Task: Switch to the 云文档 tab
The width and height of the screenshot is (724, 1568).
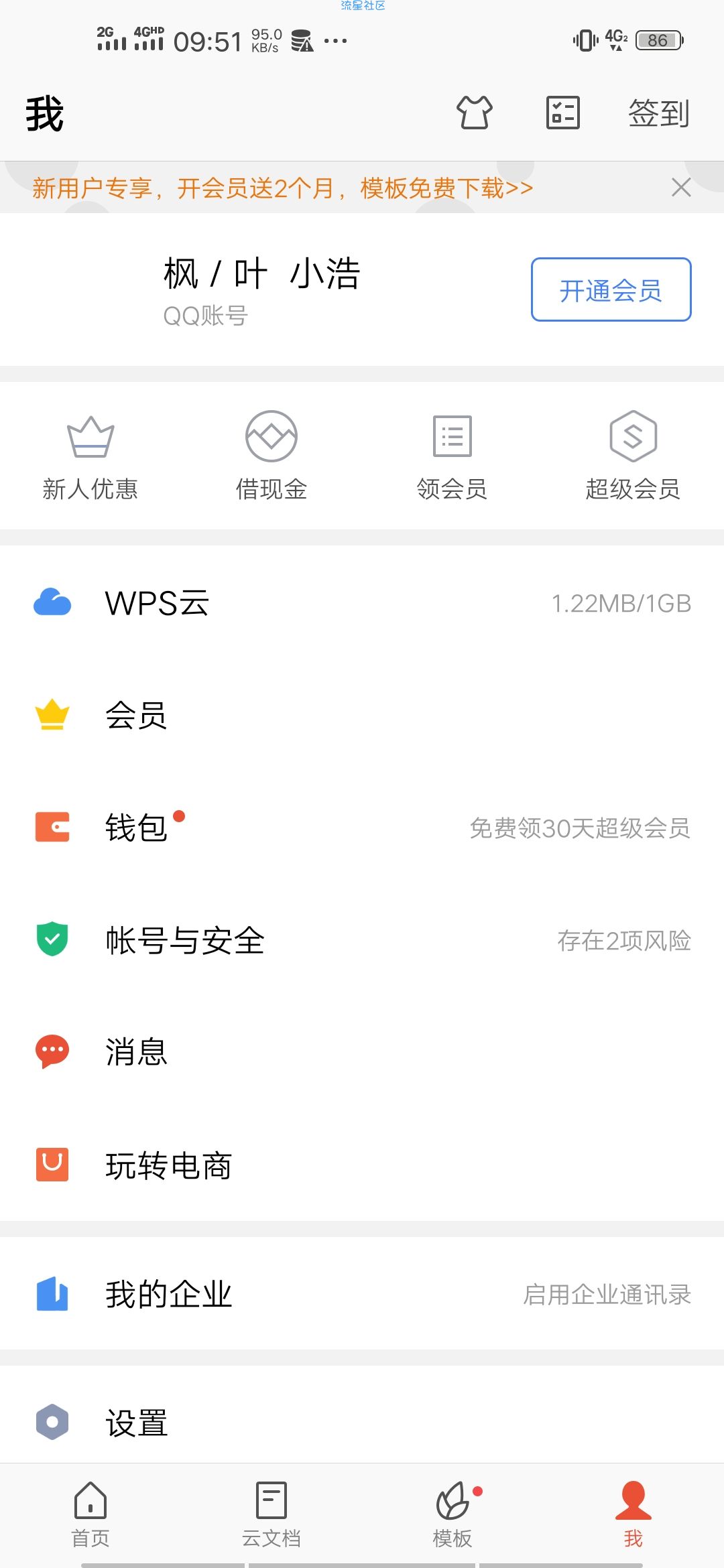Action: click(x=271, y=1514)
